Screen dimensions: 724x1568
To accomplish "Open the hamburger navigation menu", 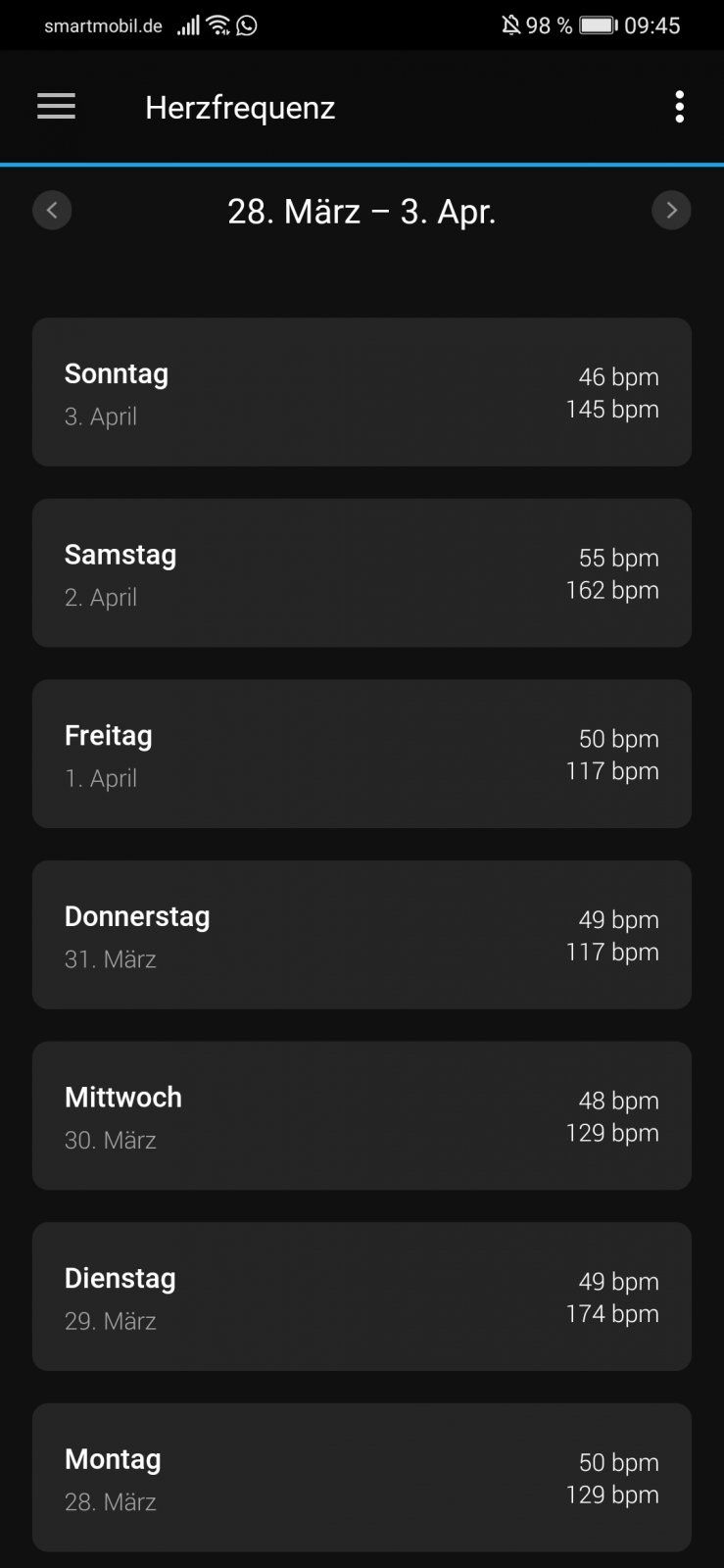I will 56,107.
